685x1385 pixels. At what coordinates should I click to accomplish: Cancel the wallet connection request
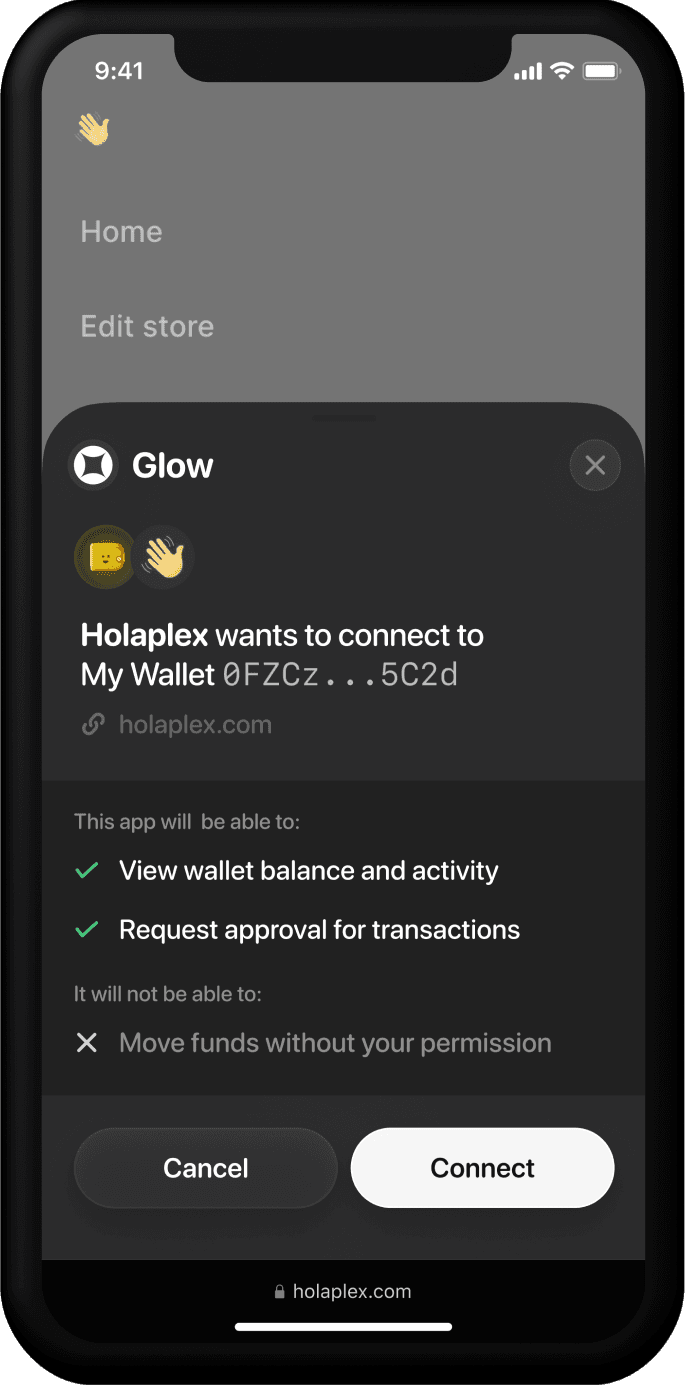206,1168
